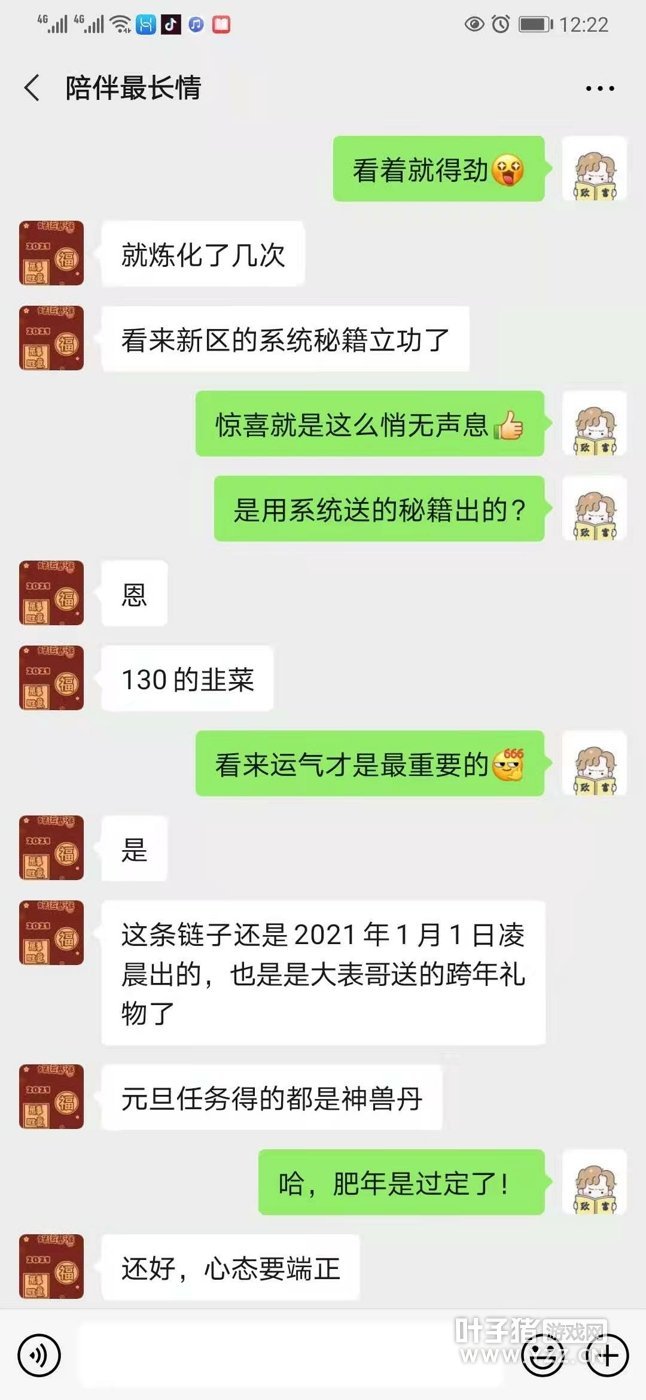Open sender avatar beside 就炼化了几次

tap(51, 253)
